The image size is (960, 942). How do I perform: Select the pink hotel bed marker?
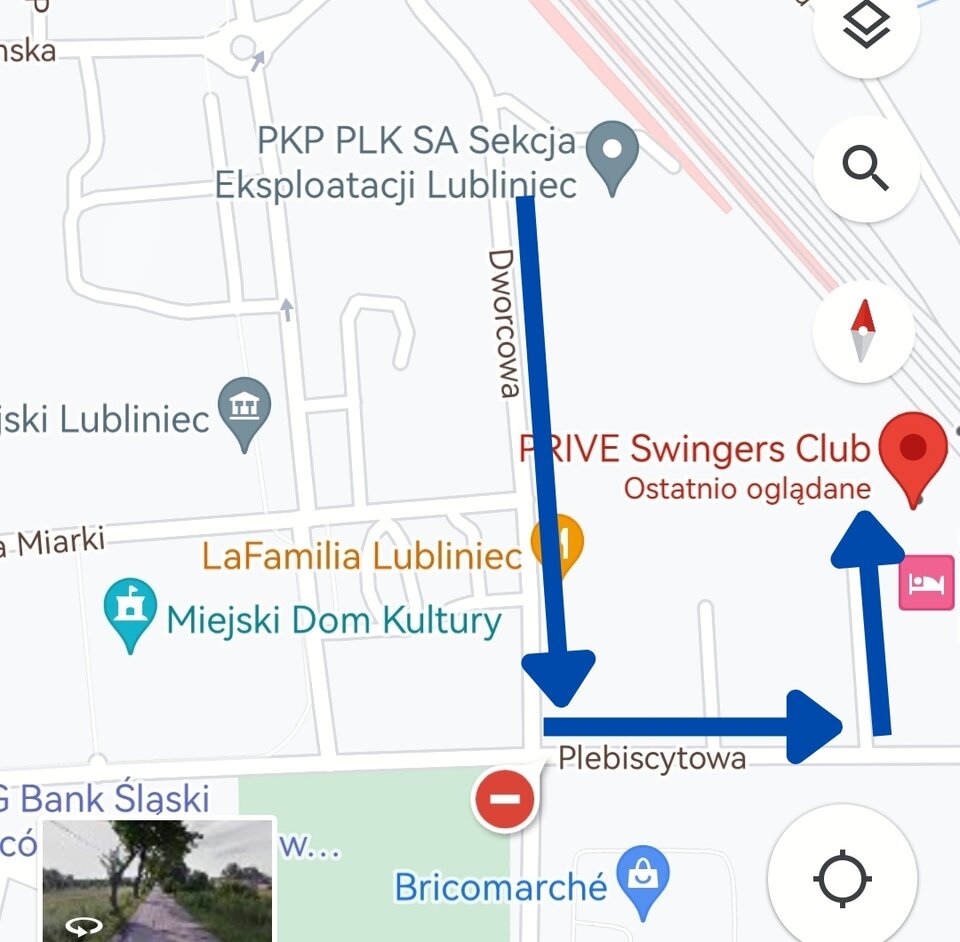[926, 583]
